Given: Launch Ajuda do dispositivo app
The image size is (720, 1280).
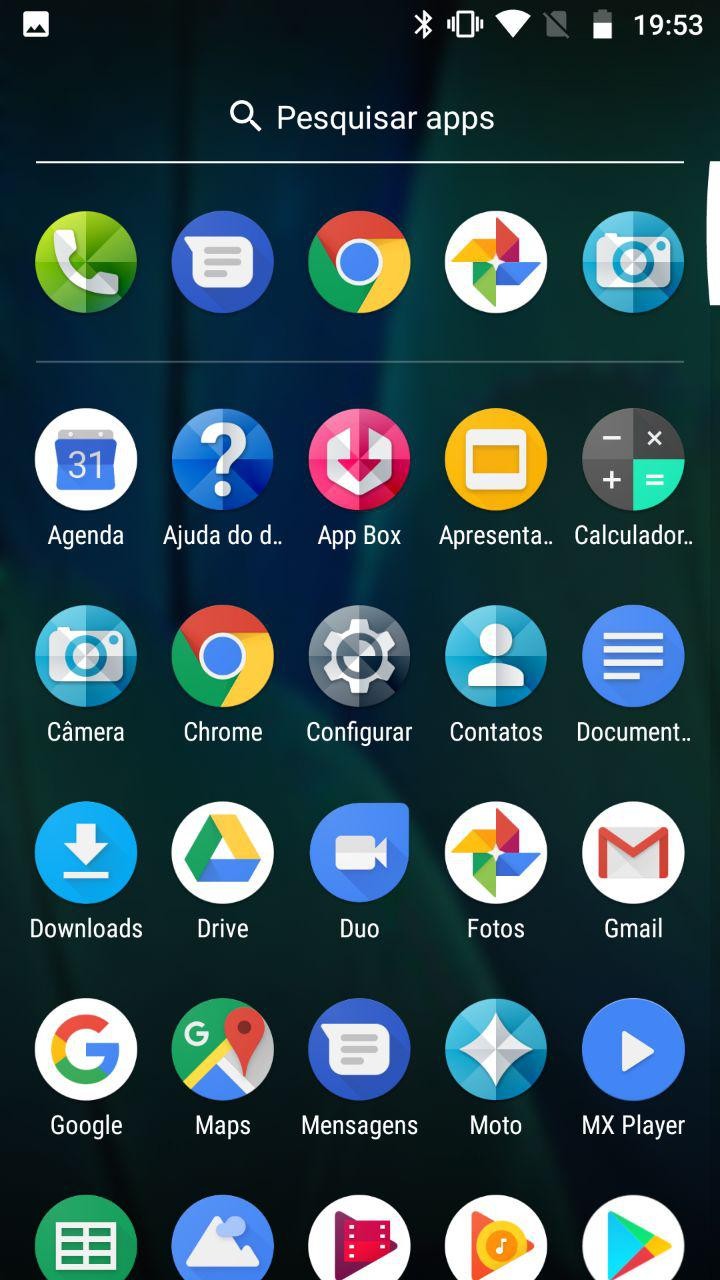Looking at the screenshot, I should (x=222, y=460).
